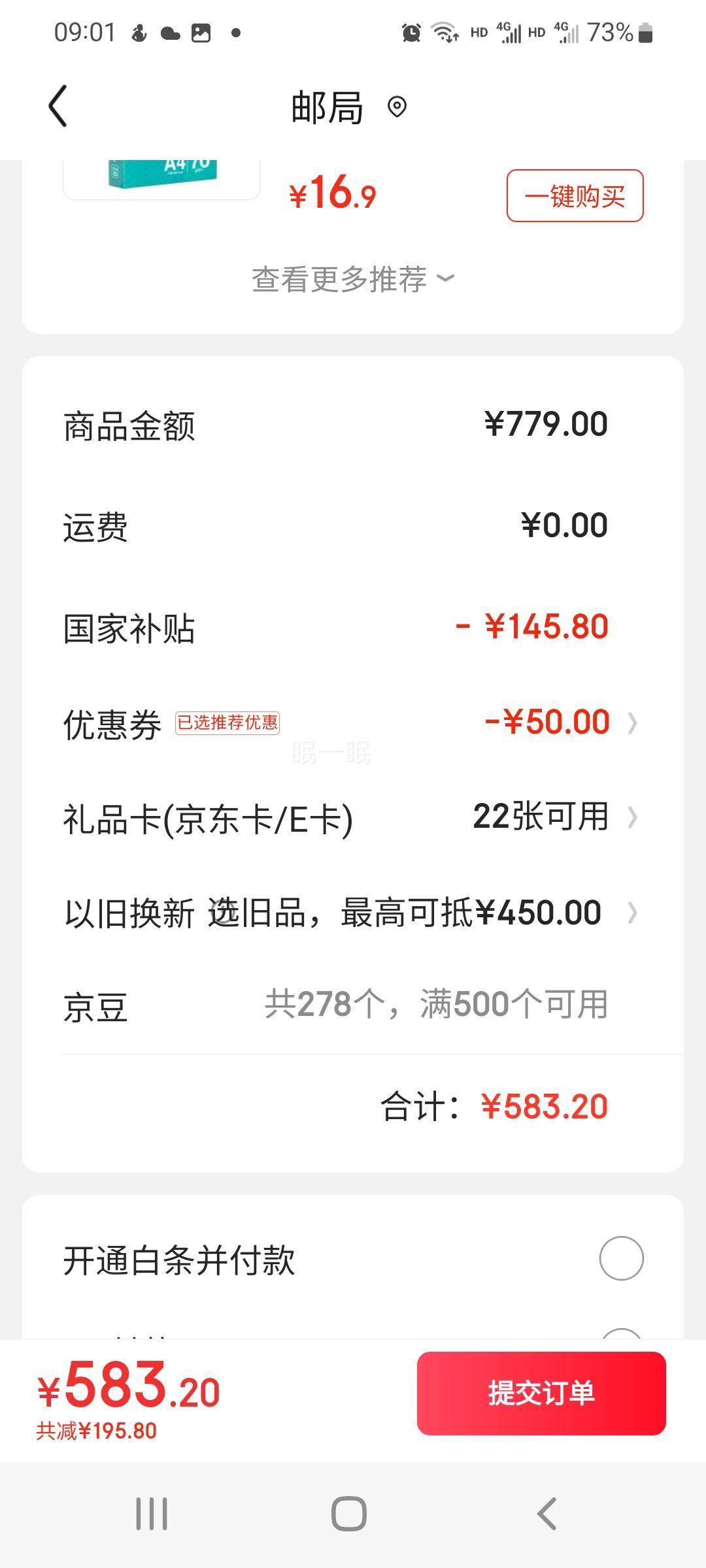Tap 一键购买 for the ¥16.9 item

coord(575,196)
